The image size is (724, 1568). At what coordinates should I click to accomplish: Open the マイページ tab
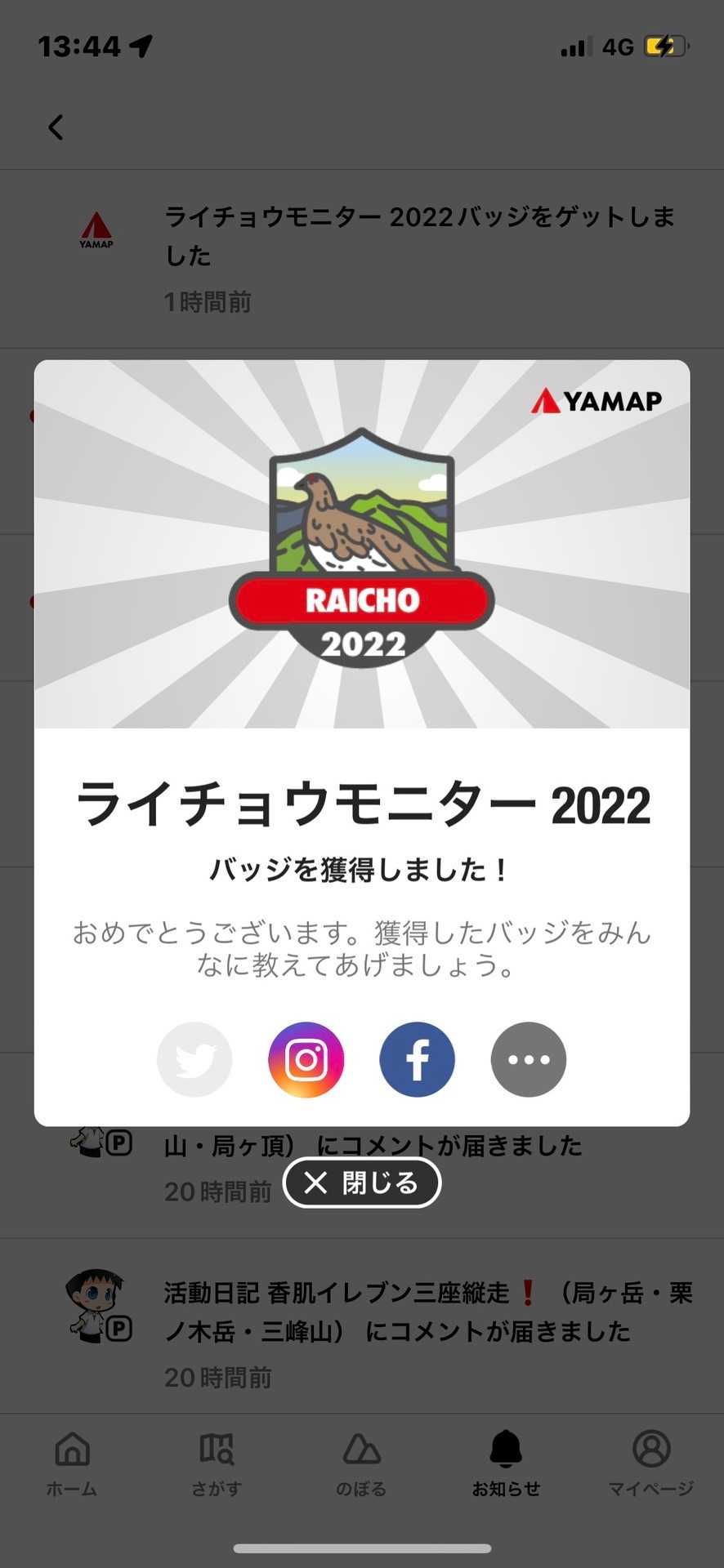[650, 1463]
